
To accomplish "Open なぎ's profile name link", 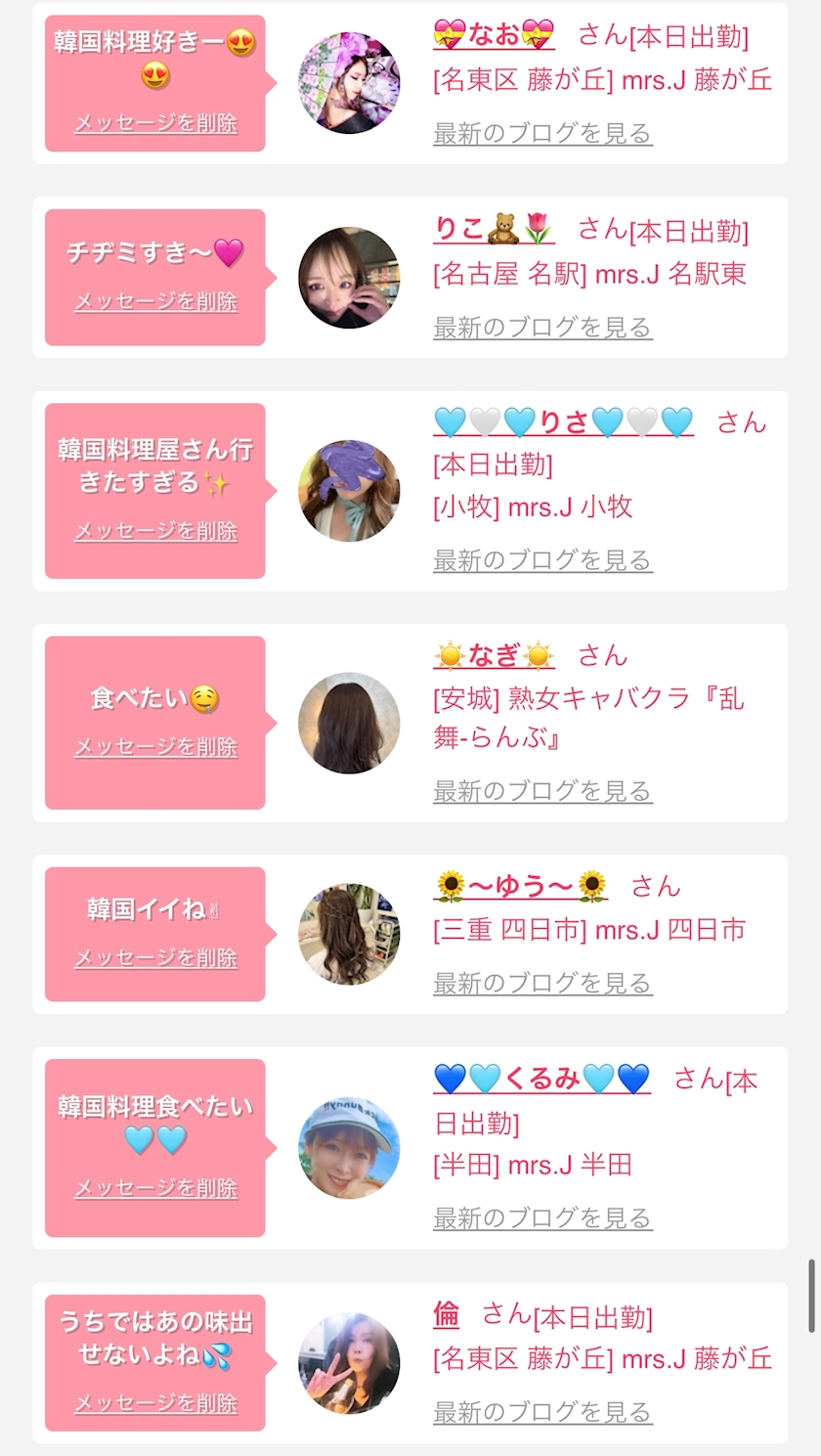I will point(494,655).
